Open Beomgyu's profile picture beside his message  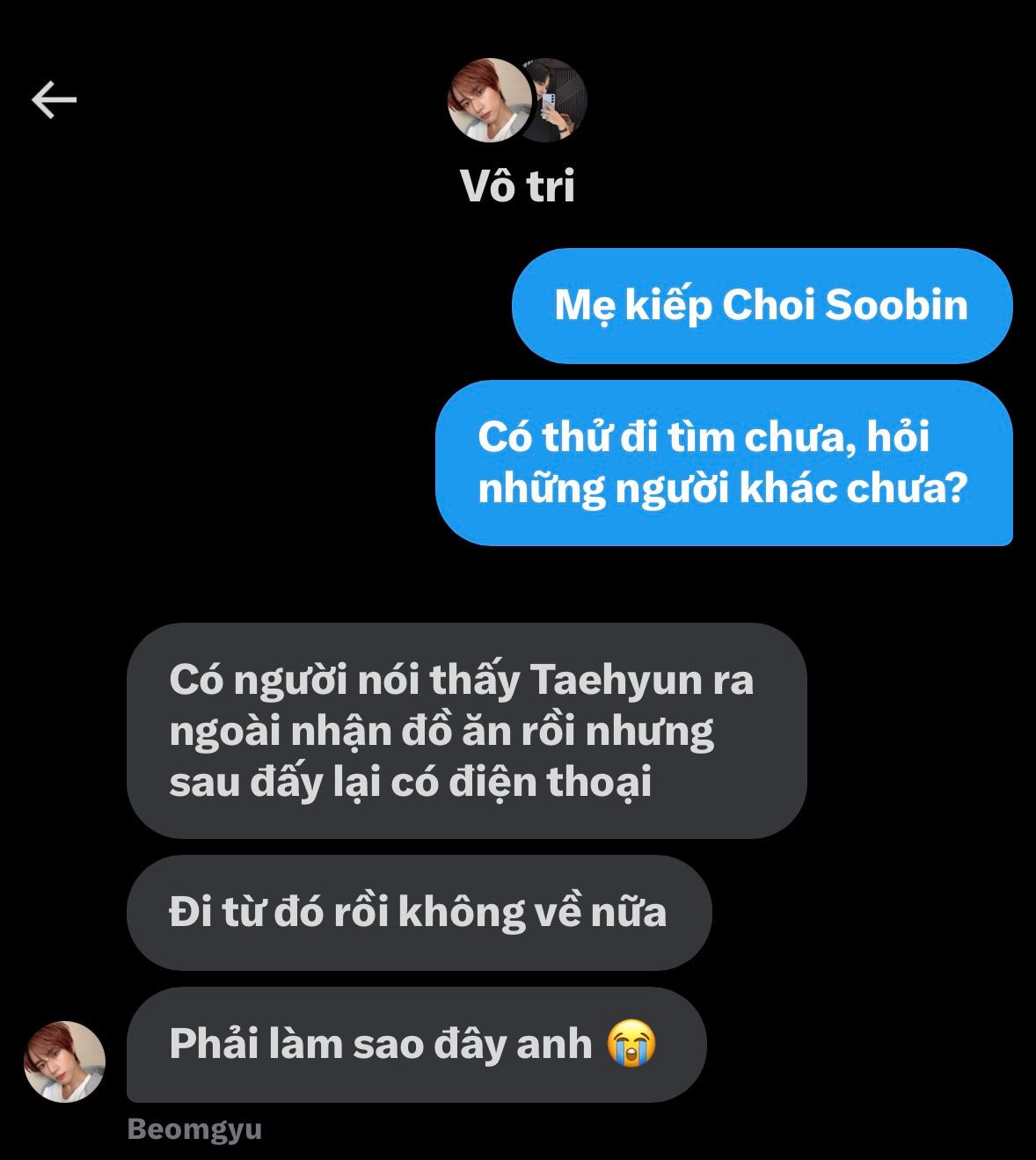click(x=64, y=1062)
